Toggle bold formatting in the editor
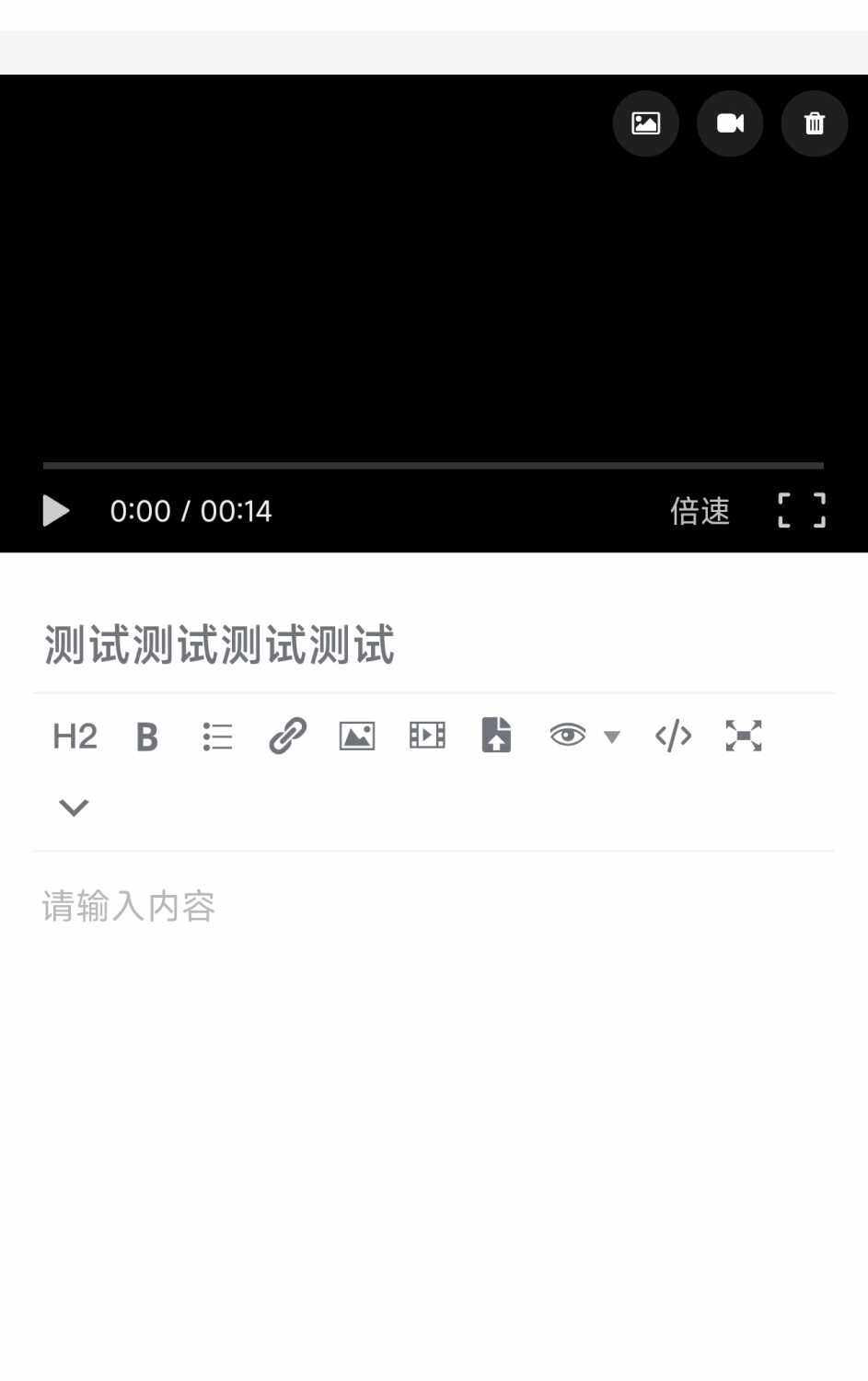The height and width of the screenshot is (1381, 868). (146, 736)
